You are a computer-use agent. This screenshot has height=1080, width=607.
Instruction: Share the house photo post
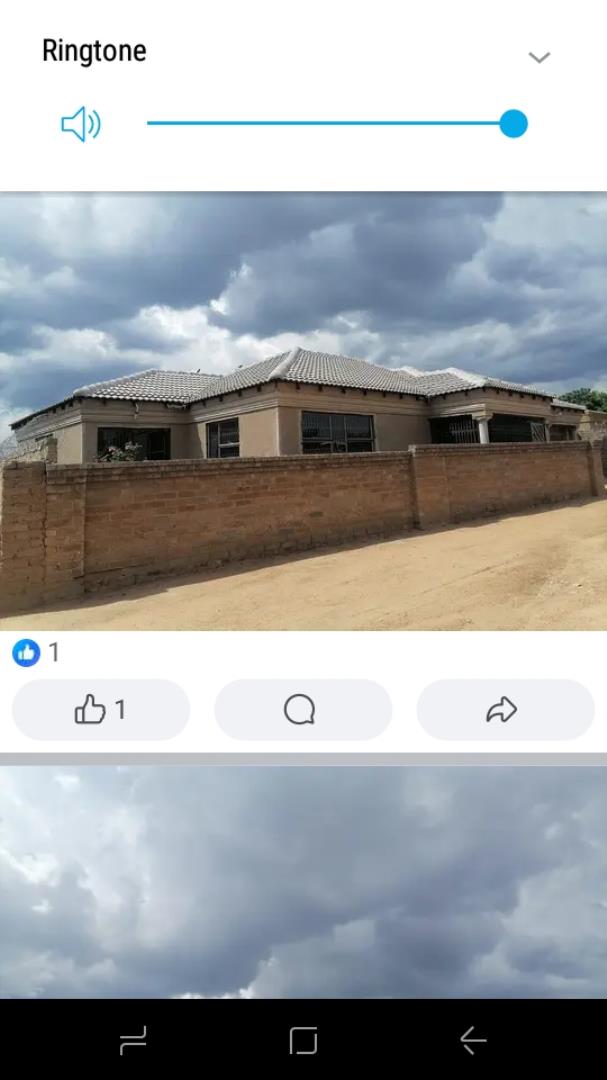pos(504,710)
